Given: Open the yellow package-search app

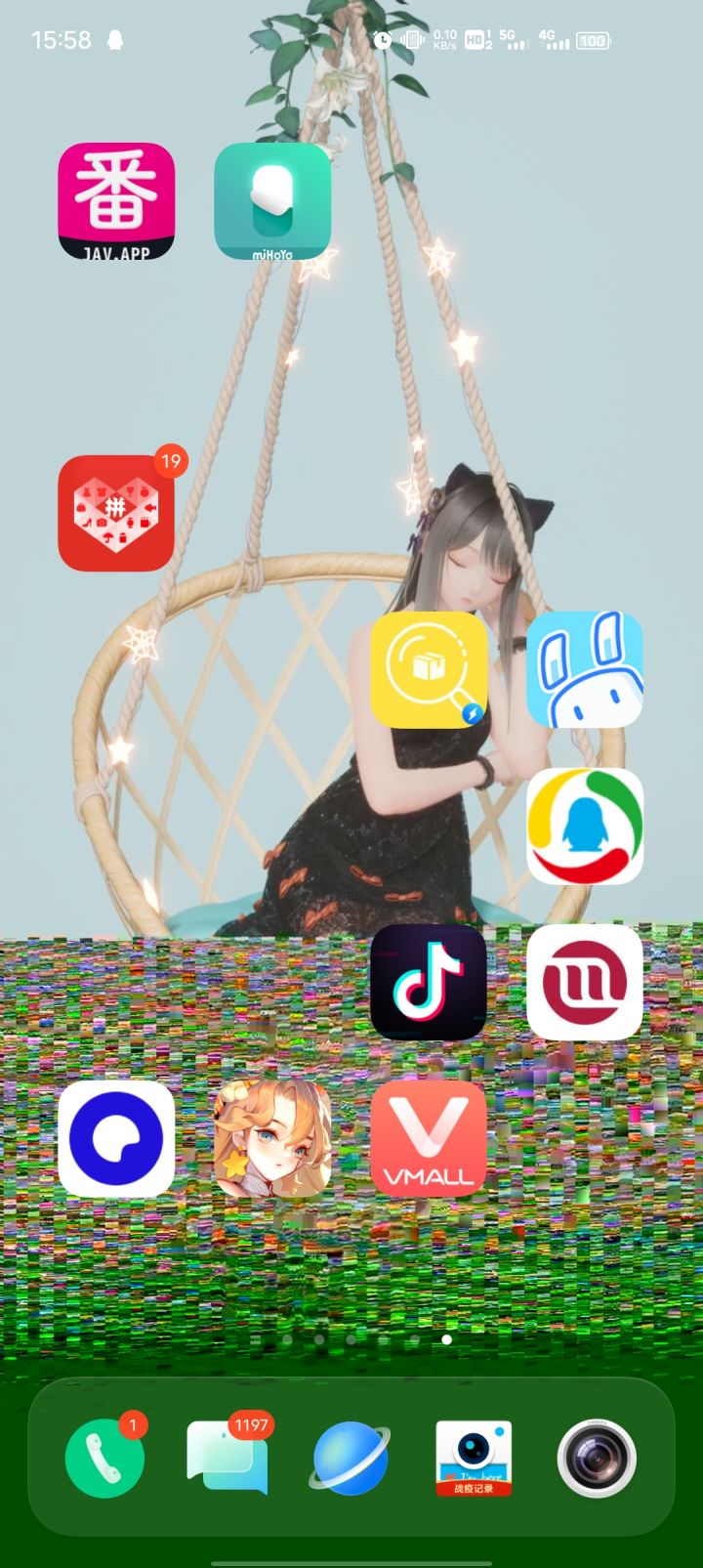Looking at the screenshot, I should [x=429, y=670].
